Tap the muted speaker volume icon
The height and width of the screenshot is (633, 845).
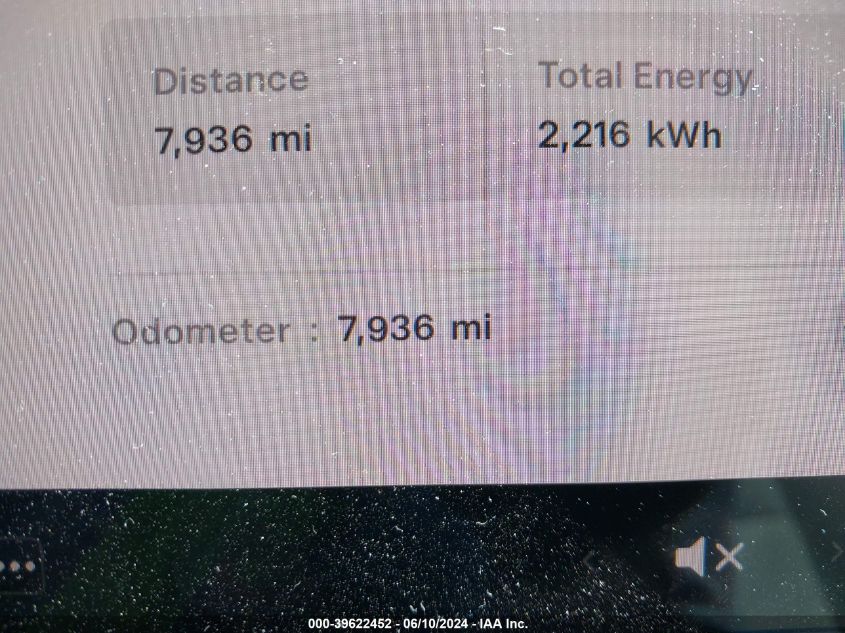pyautogui.click(x=708, y=557)
